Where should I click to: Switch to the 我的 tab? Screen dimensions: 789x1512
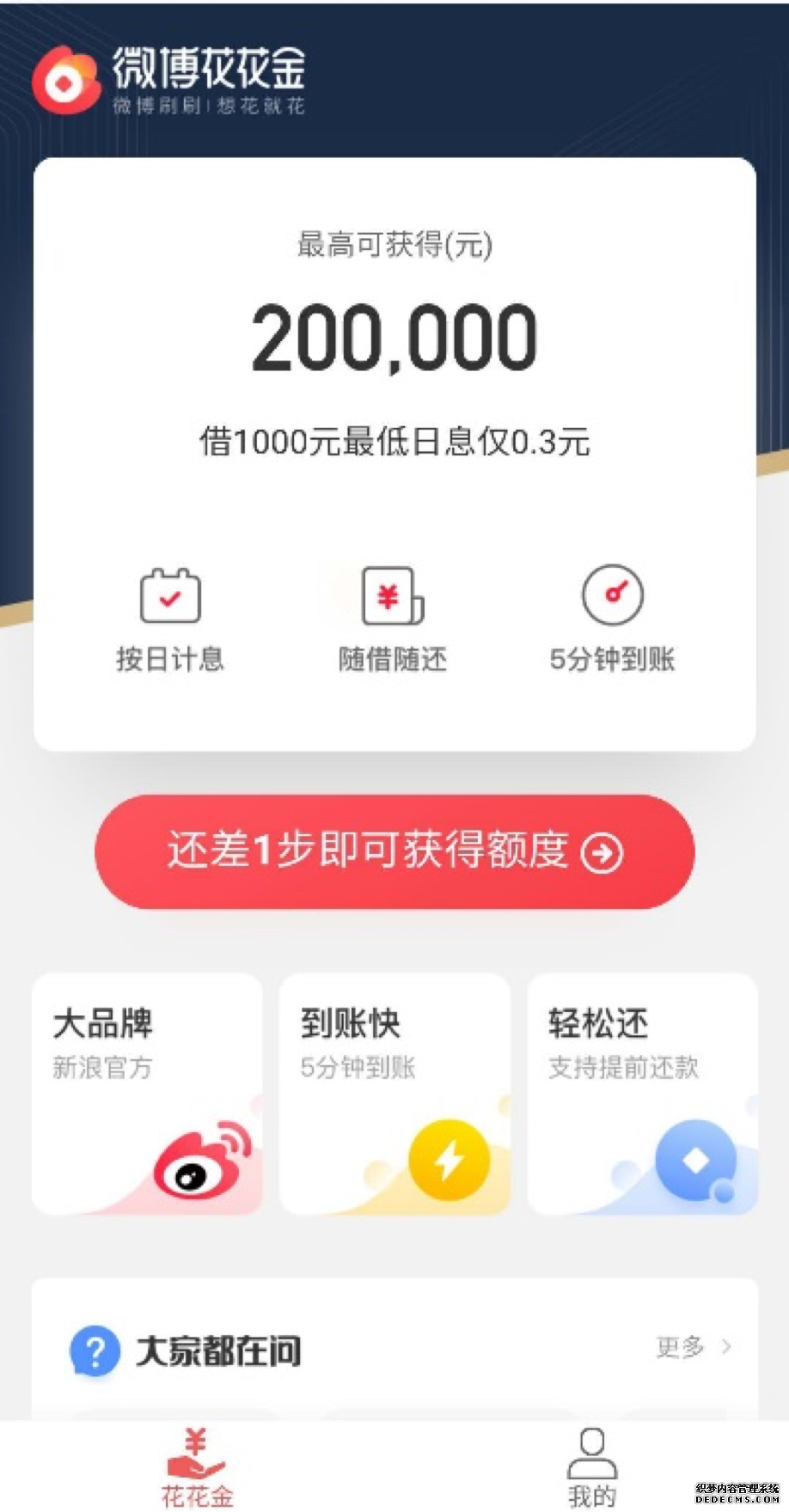point(591,1467)
